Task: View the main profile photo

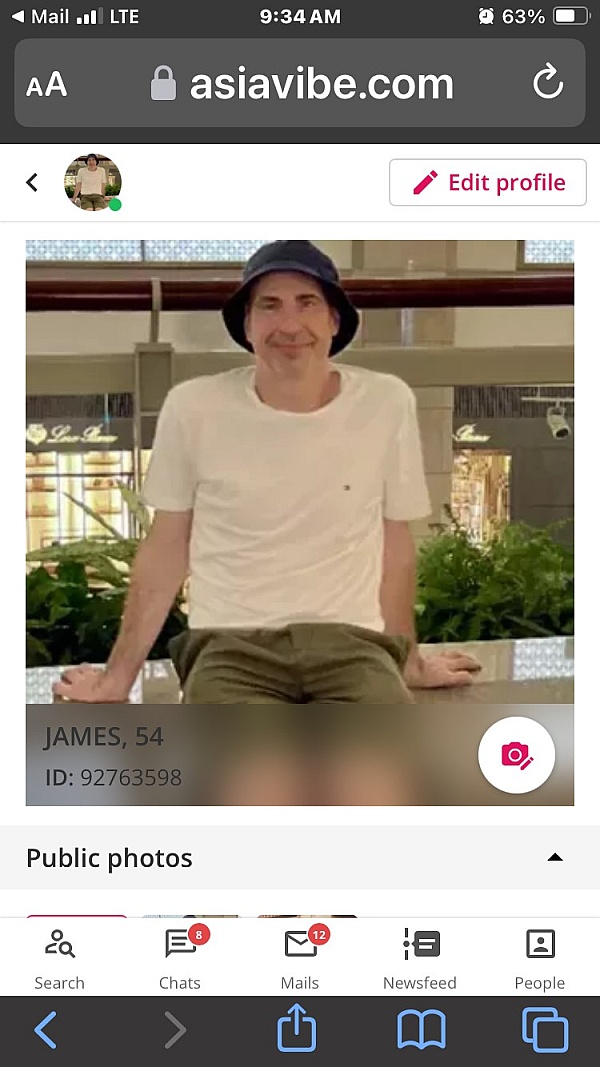Action: pos(300,470)
